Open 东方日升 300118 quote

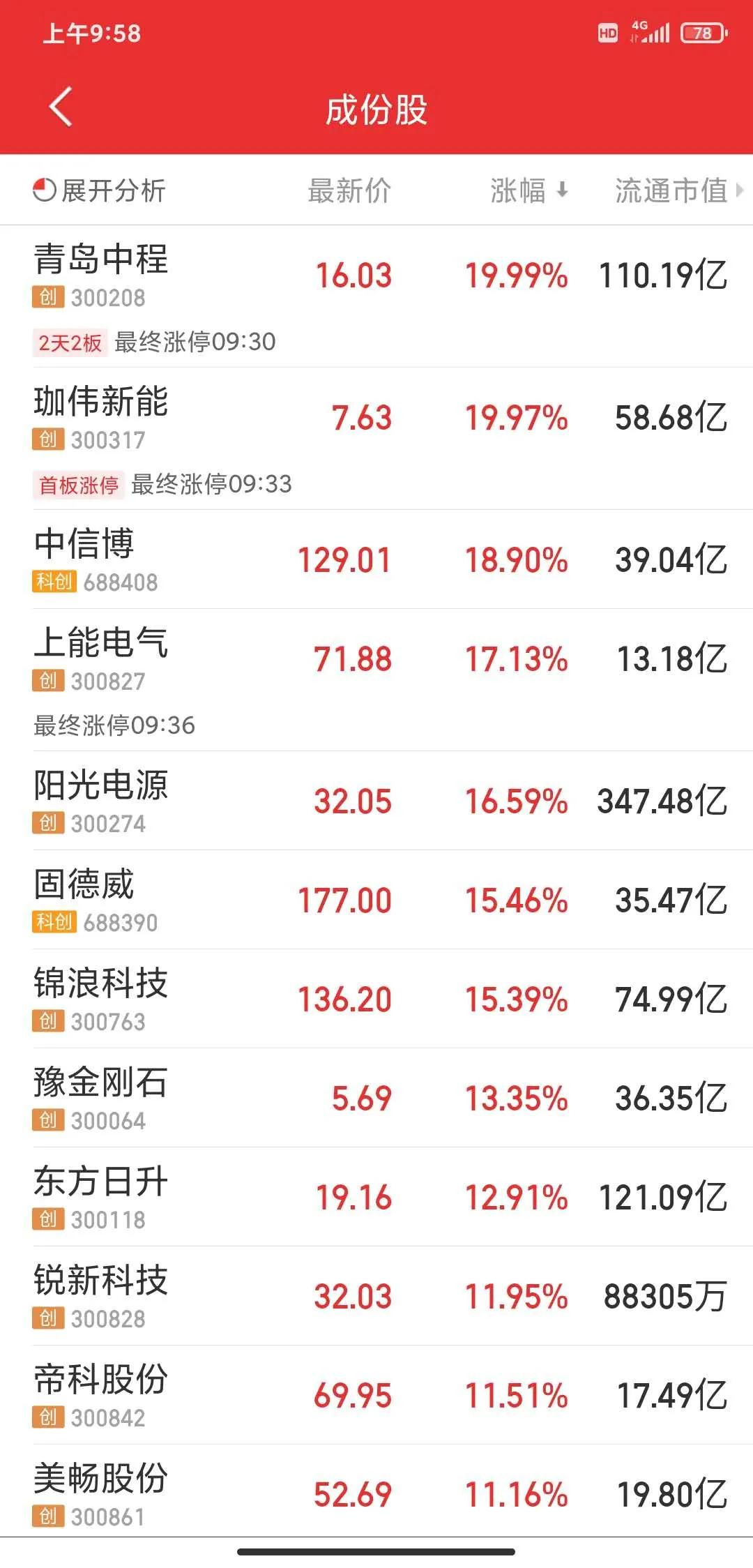[376, 1197]
